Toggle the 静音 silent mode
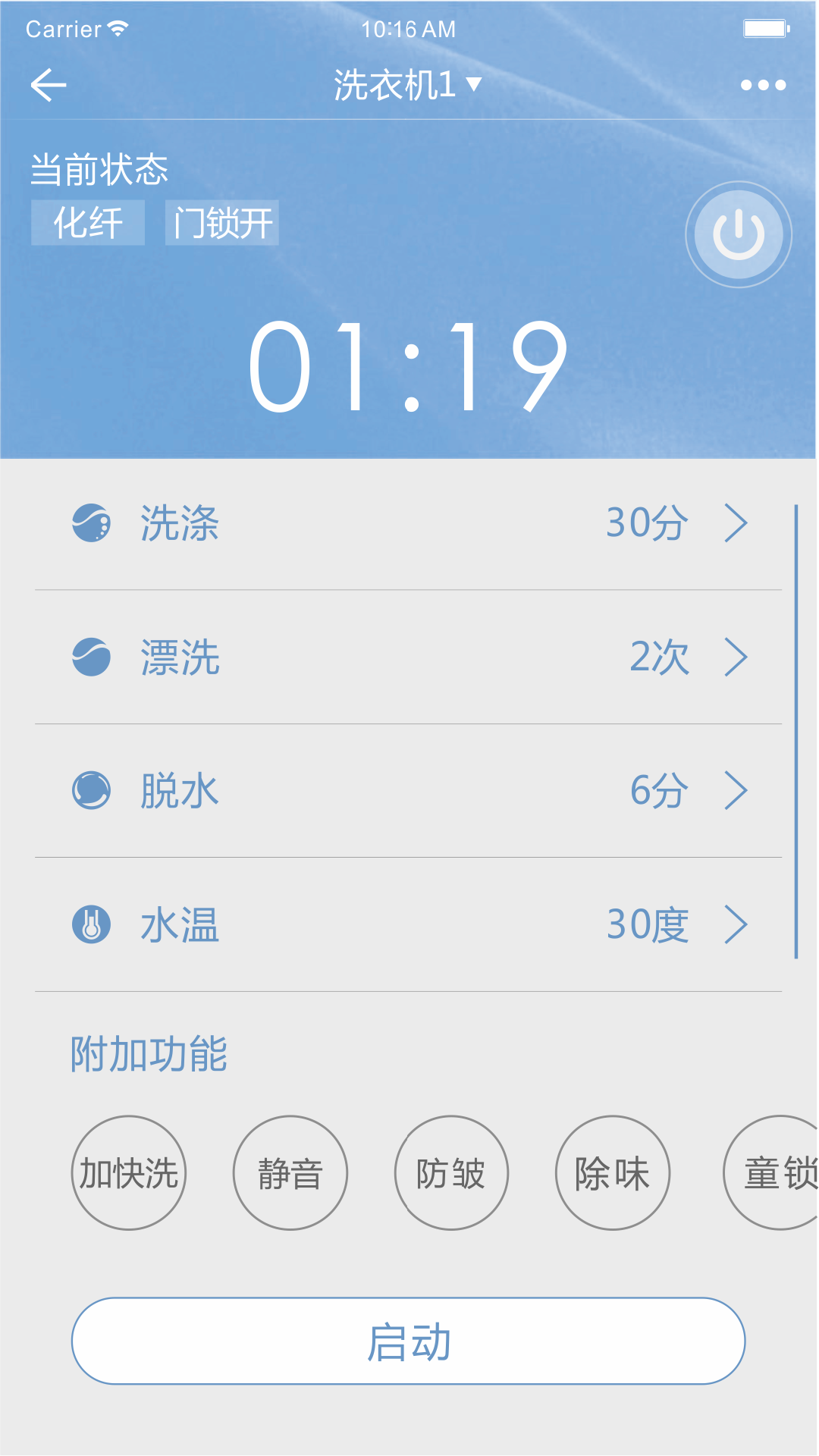819x1456 pixels. click(x=290, y=1172)
